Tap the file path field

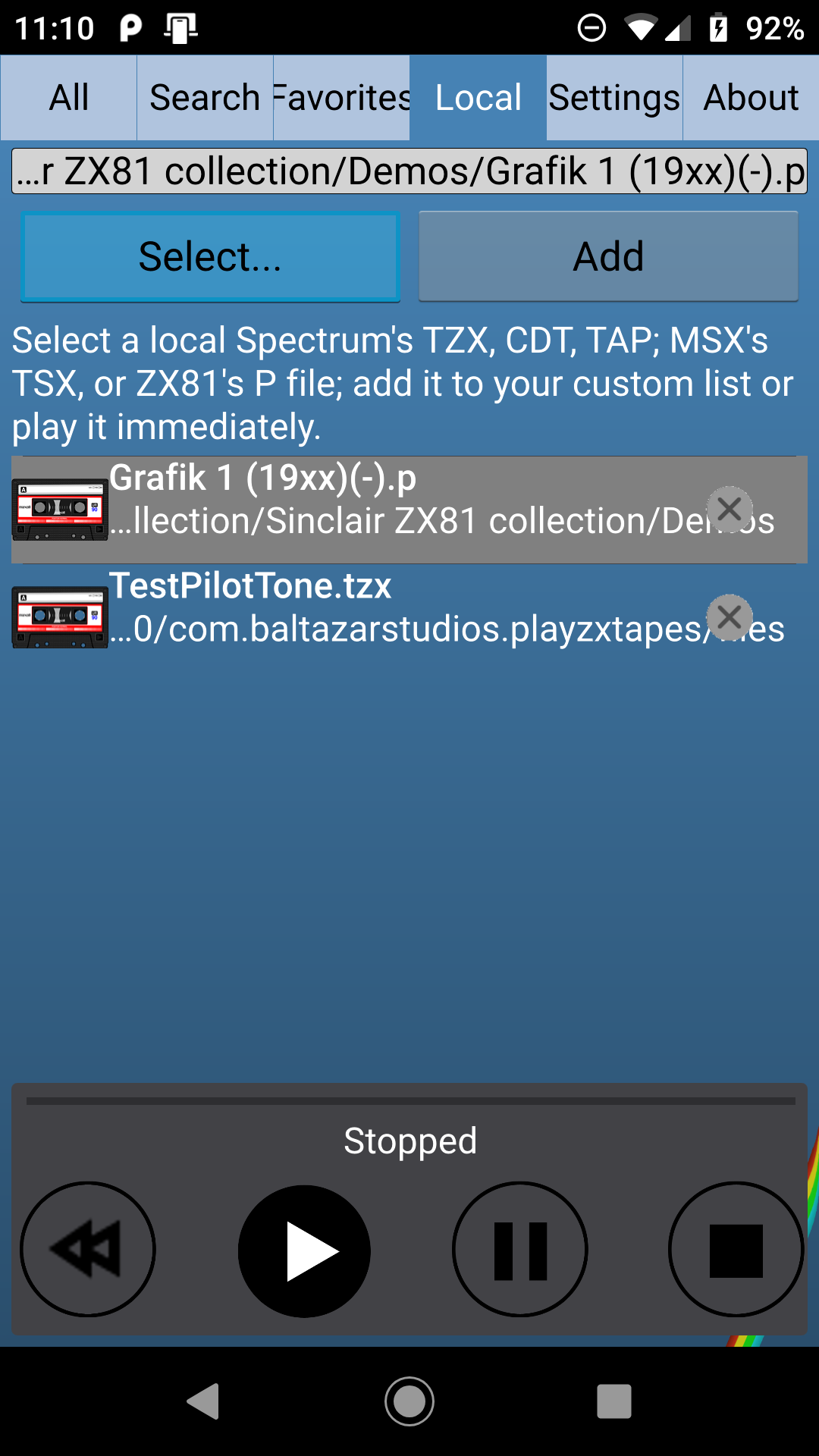tap(409, 171)
